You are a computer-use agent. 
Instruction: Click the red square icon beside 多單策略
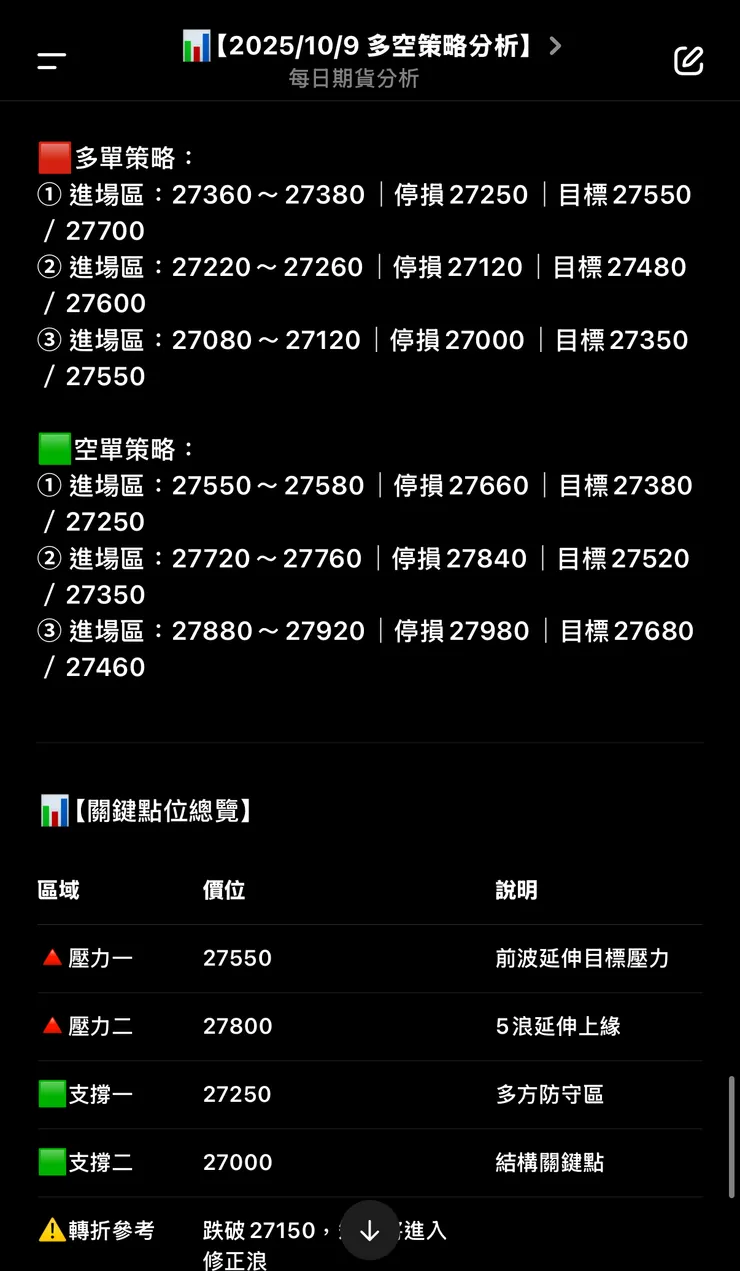point(54,156)
